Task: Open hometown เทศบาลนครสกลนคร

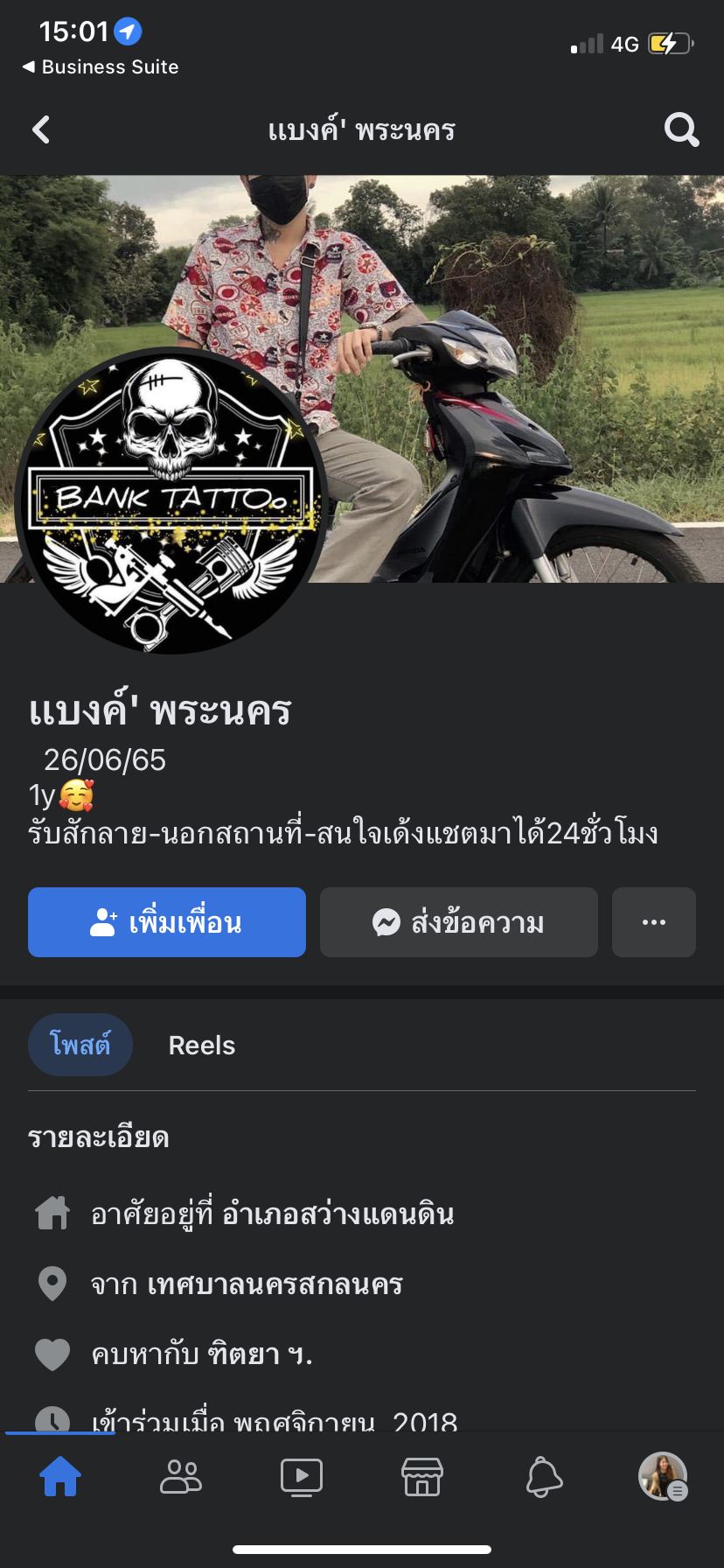Action: click(x=275, y=1284)
